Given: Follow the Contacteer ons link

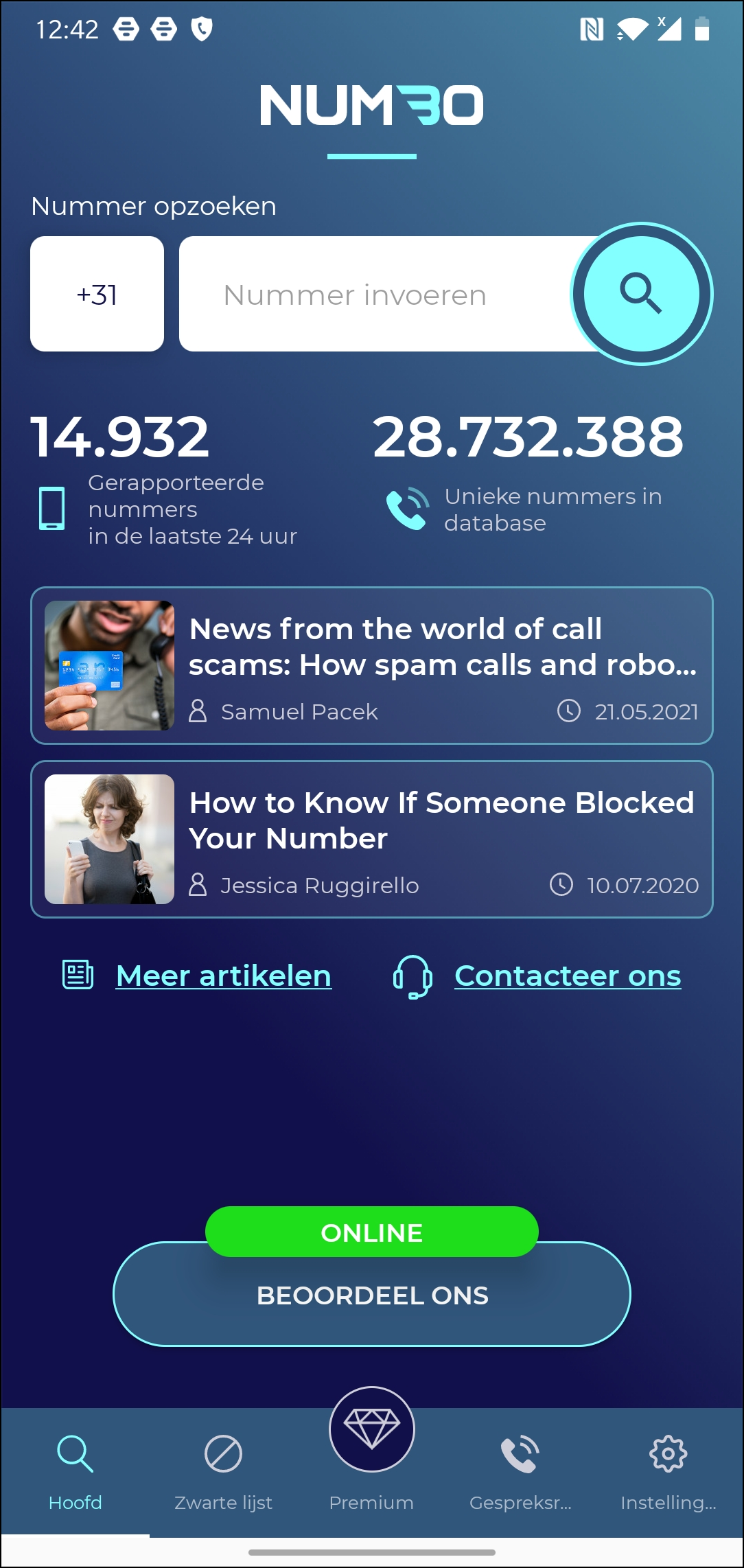Looking at the screenshot, I should point(567,976).
